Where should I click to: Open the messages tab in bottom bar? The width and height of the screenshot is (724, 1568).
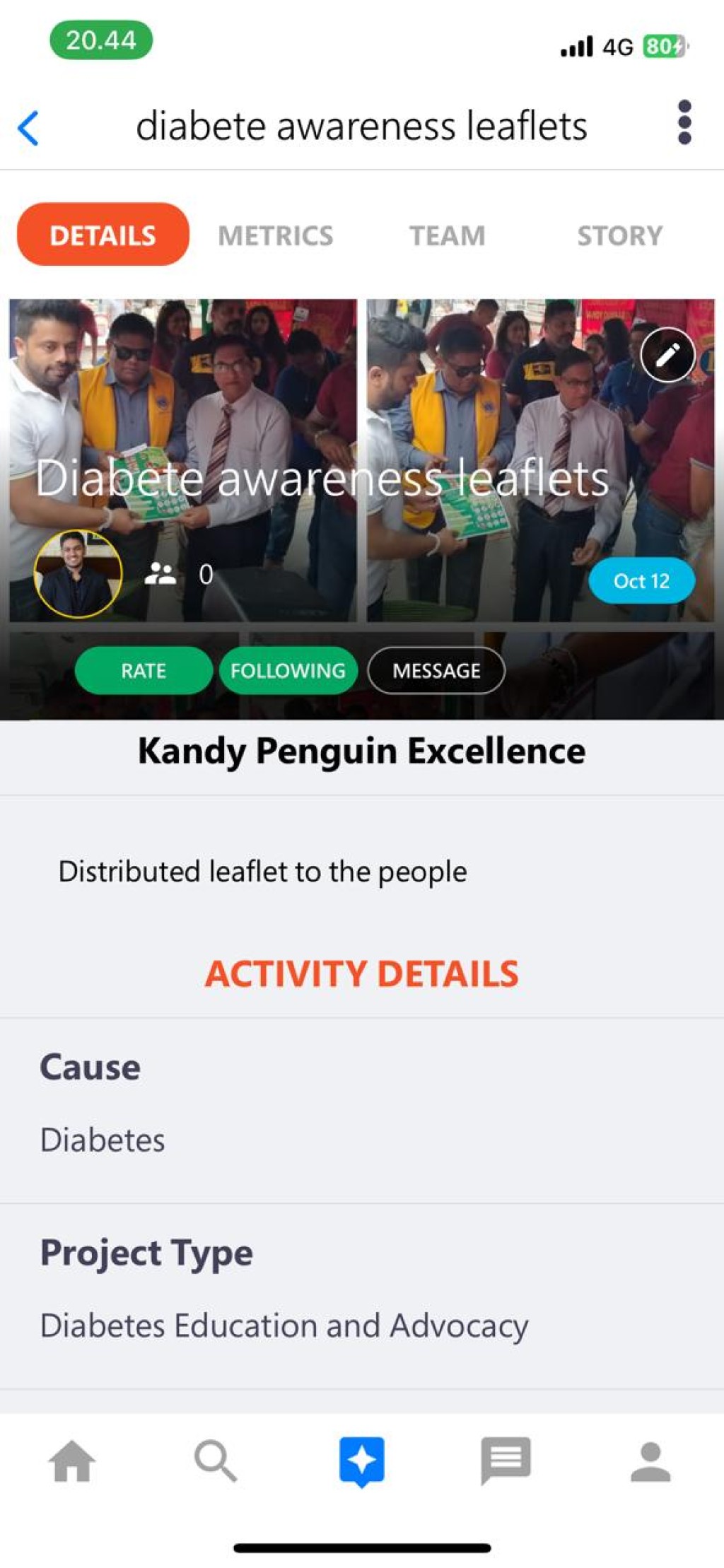pyautogui.click(x=506, y=1461)
